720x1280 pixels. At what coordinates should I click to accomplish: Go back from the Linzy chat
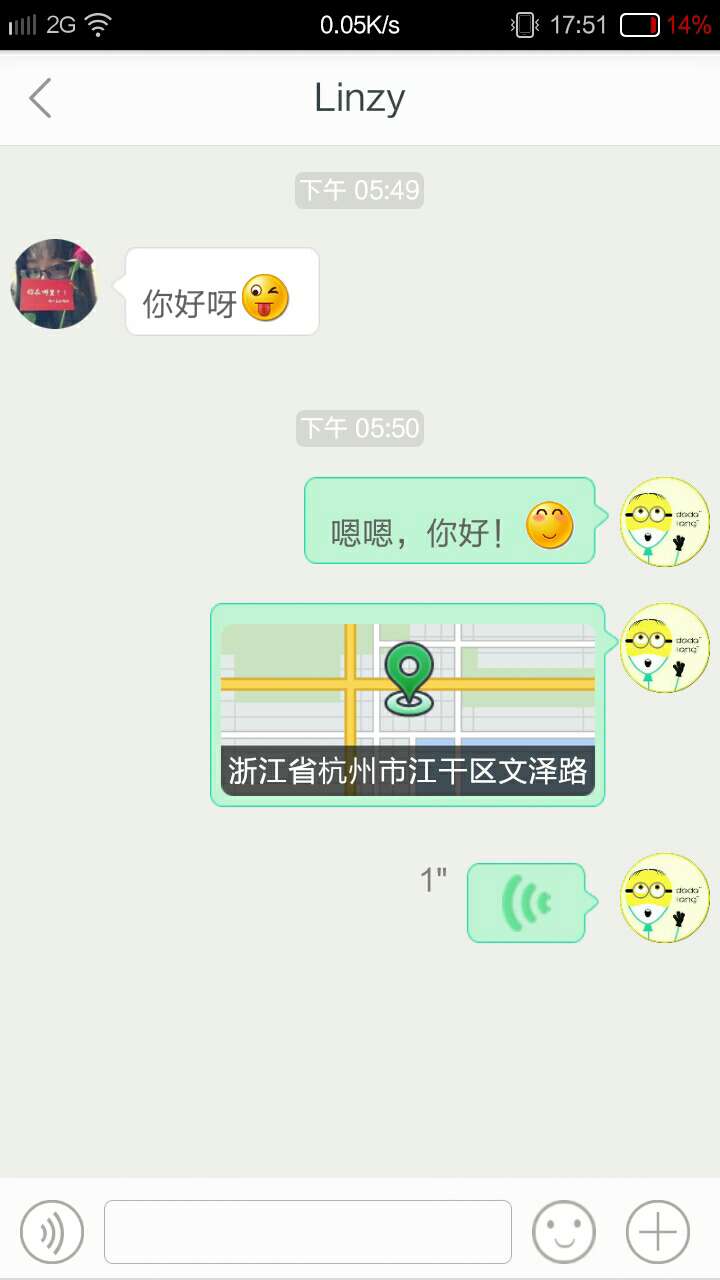pyautogui.click(x=40, y=98)
